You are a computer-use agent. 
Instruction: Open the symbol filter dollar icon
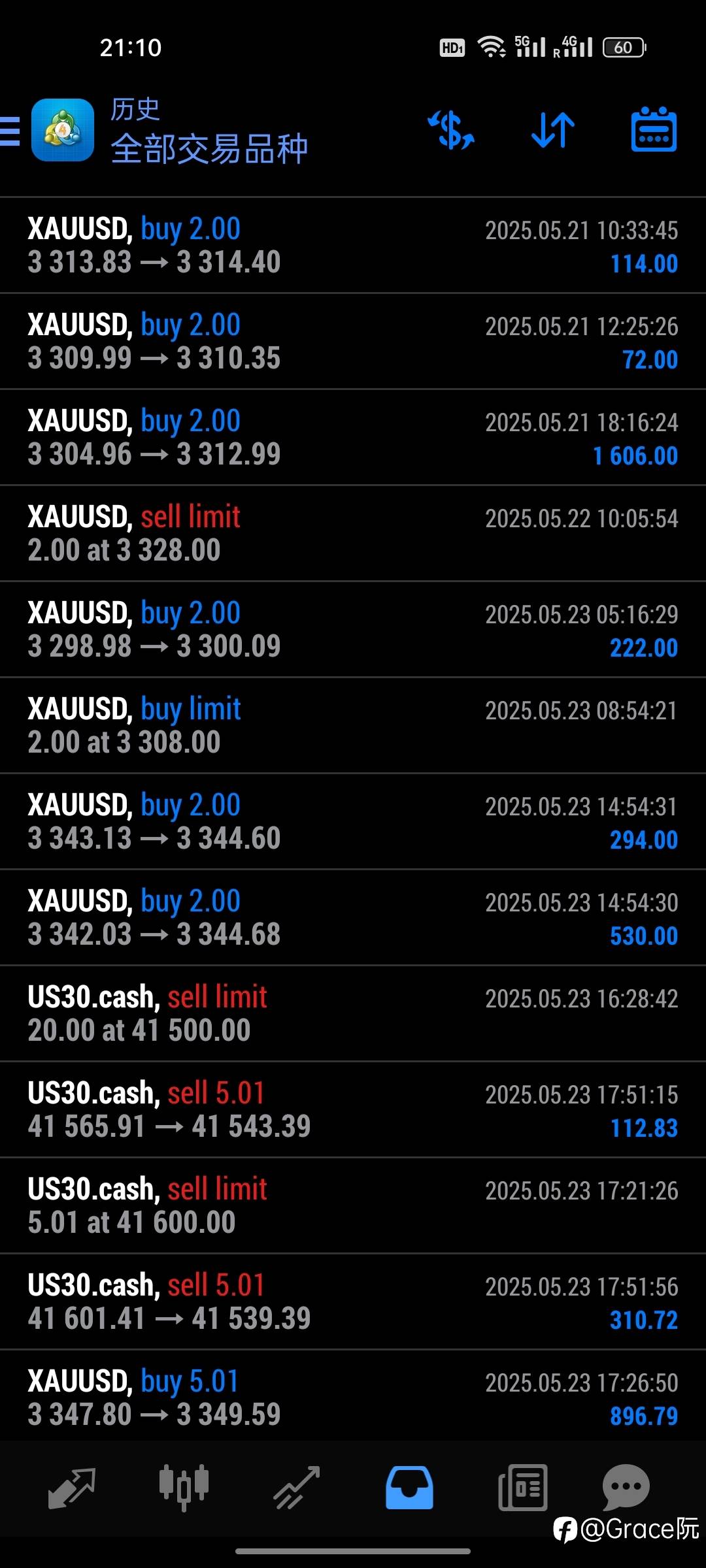pyautogui.click(x=451, y=129)
